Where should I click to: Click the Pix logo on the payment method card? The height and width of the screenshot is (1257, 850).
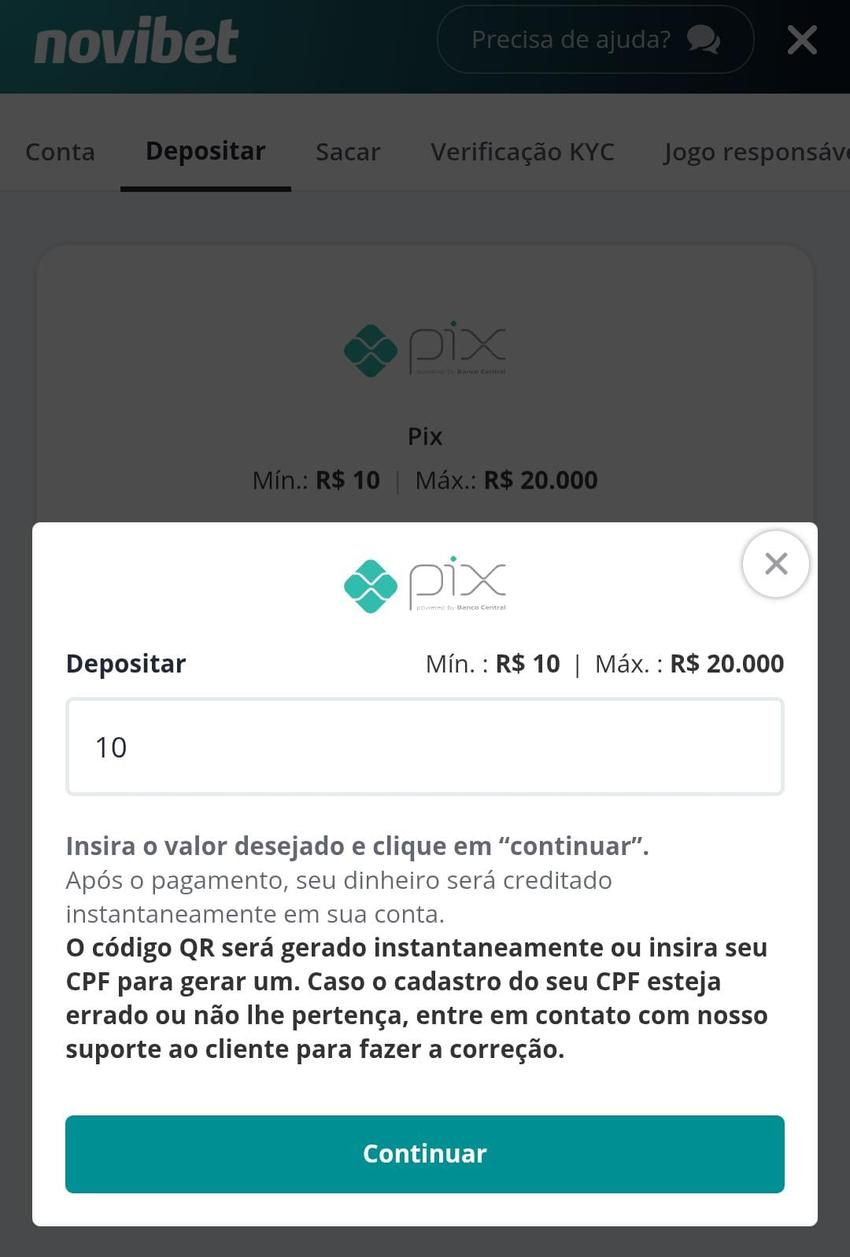click(x=425, y=349)
